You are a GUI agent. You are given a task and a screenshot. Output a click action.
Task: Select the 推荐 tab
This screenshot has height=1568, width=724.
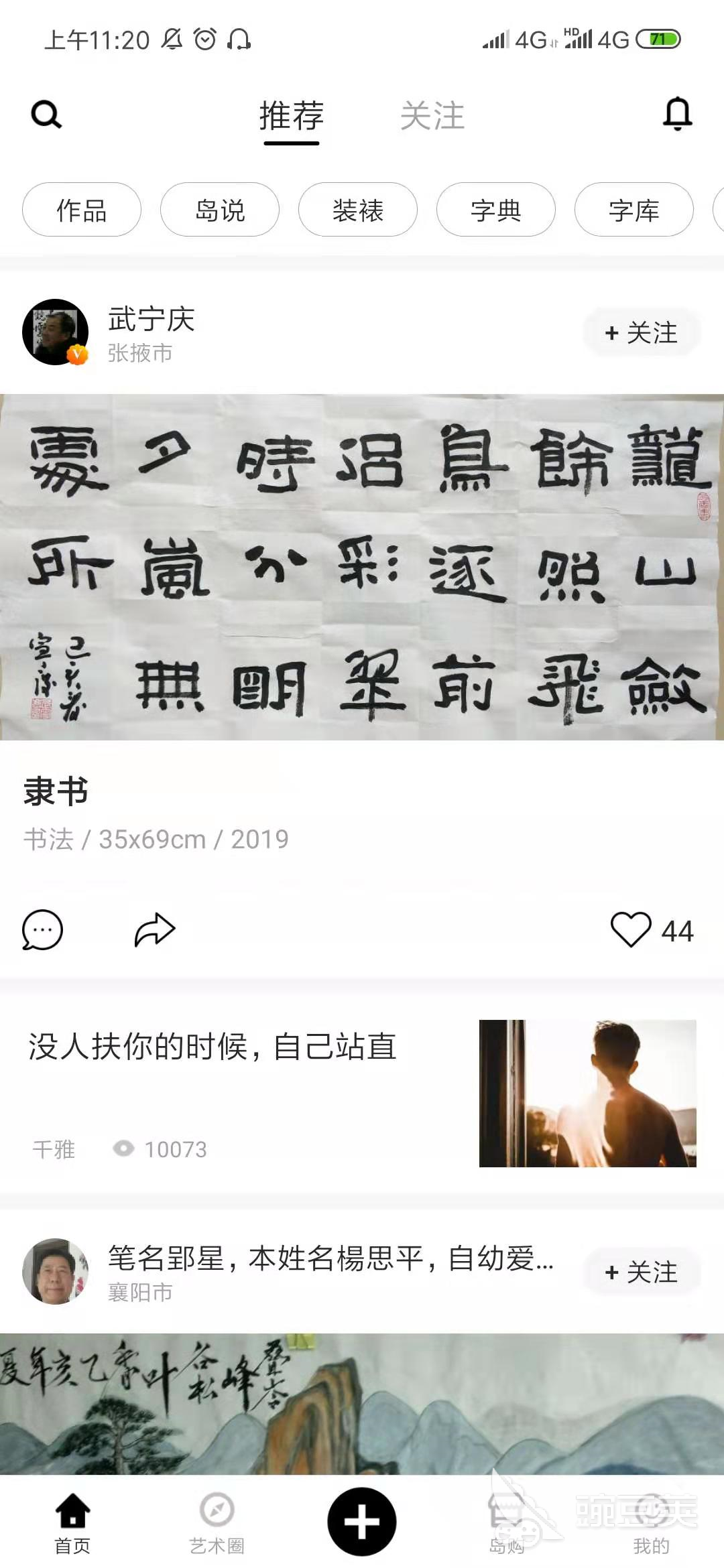click(292, 116)
